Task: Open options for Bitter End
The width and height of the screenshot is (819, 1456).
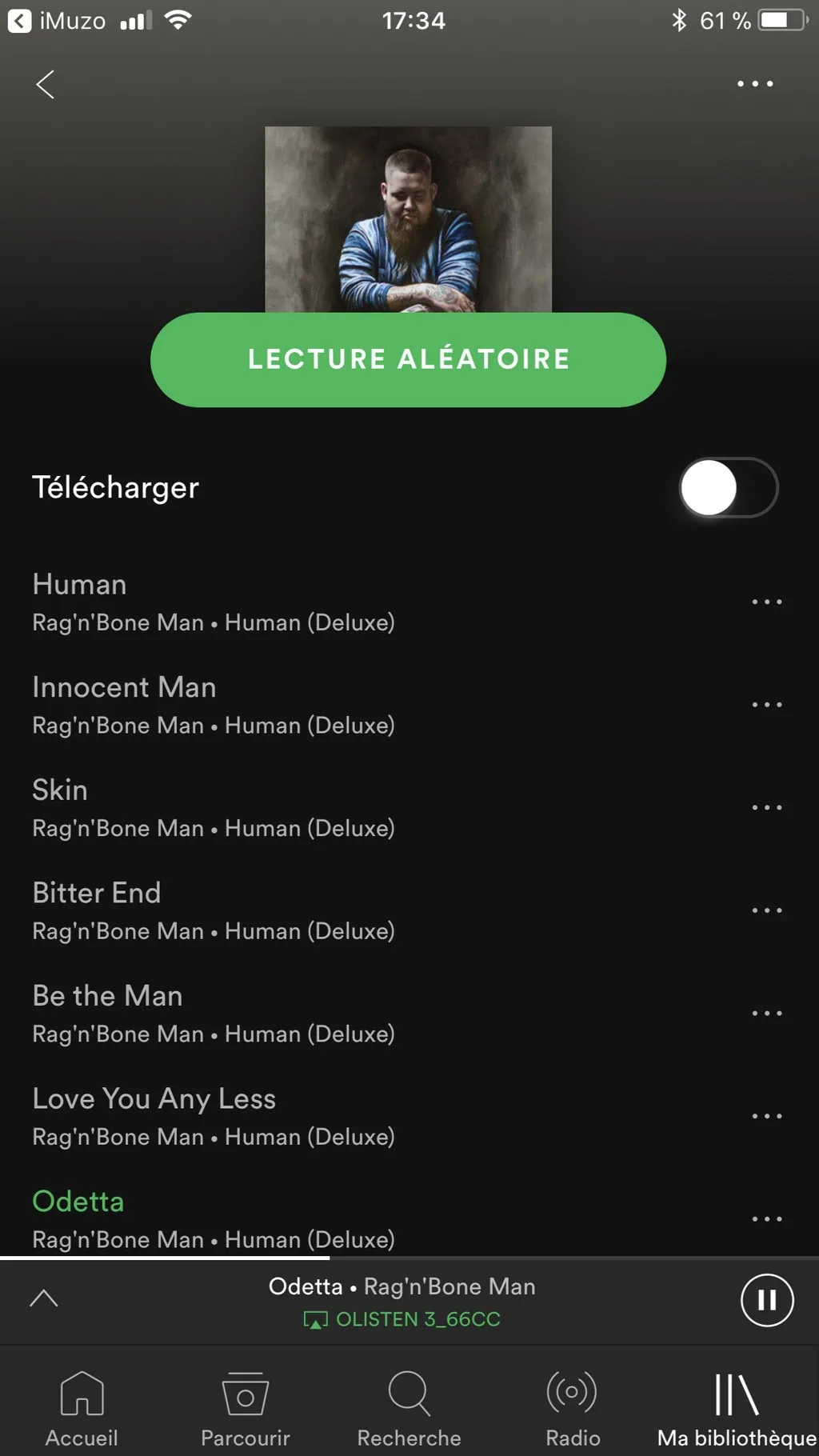Action: pos(766,910)
